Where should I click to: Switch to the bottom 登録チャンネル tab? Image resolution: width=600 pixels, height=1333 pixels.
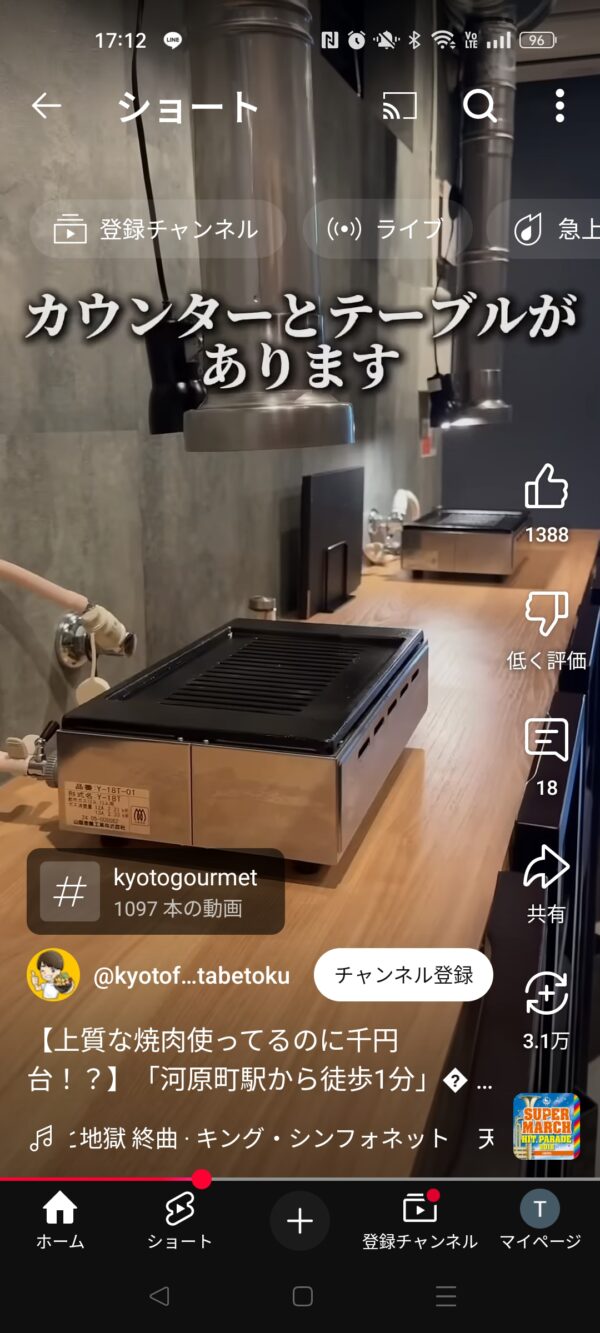(420, 1220)
